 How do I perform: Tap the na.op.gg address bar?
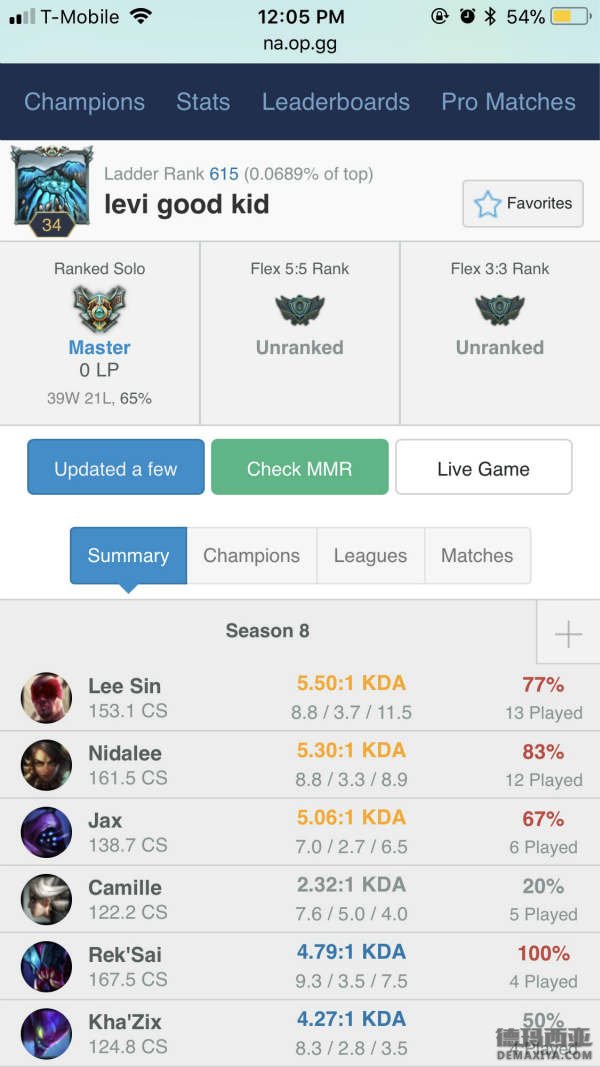(298, 44)
